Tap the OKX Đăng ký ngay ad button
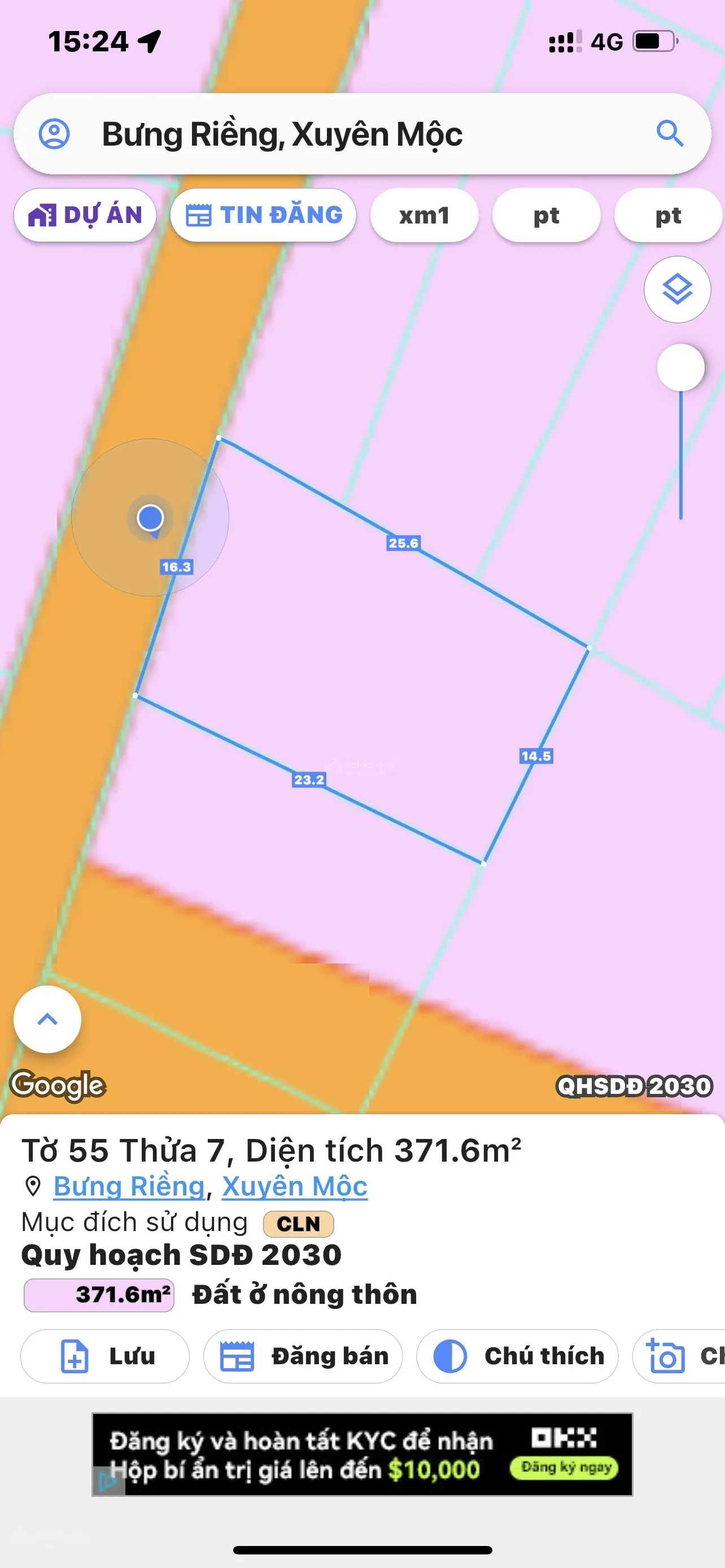725x1568 pixels. point(564,1468)
